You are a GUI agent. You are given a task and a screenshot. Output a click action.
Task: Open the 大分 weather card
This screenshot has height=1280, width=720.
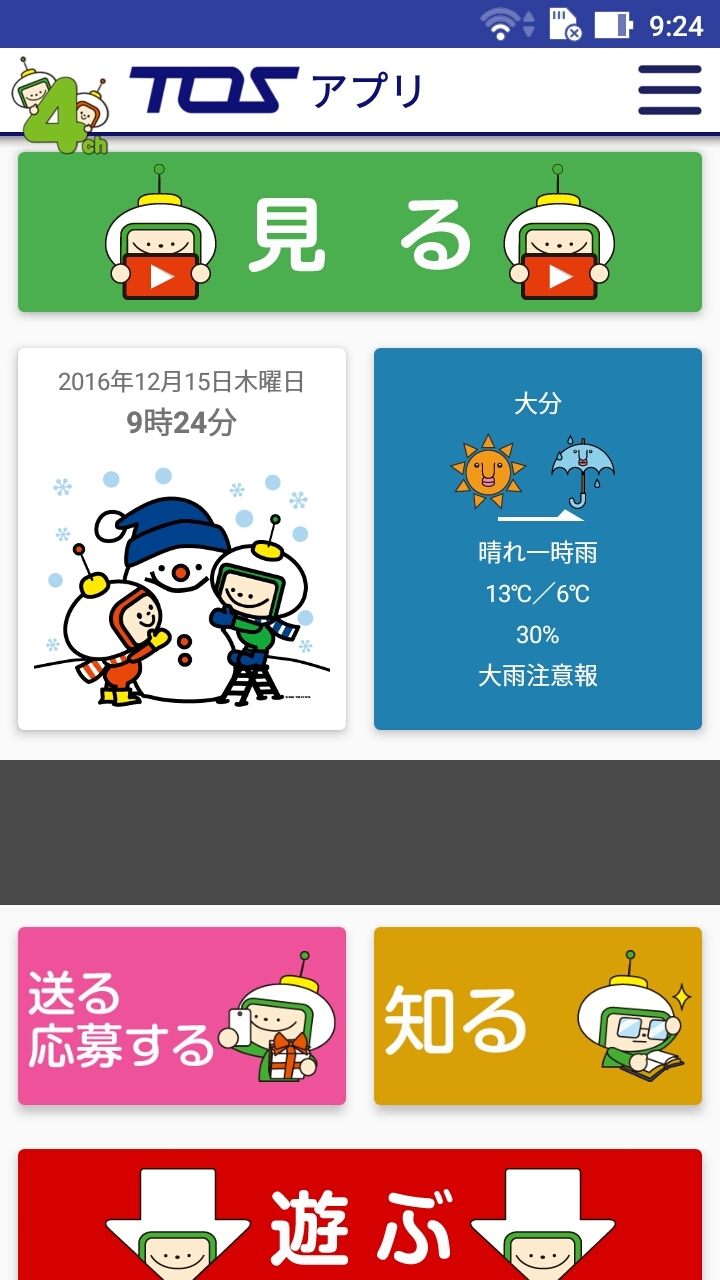[538, 539]
